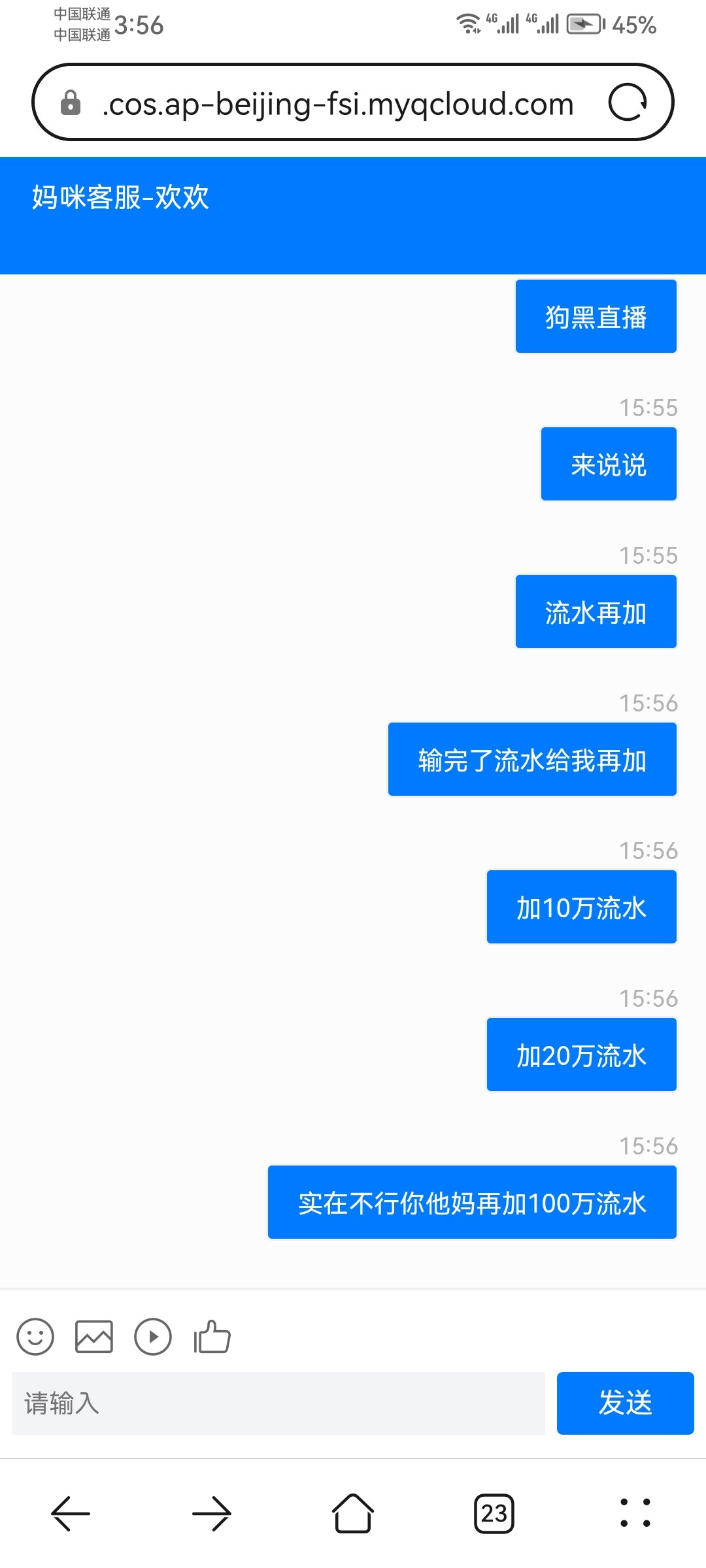Tap the thumbs-up like icon
The width and height of the screenshot is (706, 1568).
210,1337
